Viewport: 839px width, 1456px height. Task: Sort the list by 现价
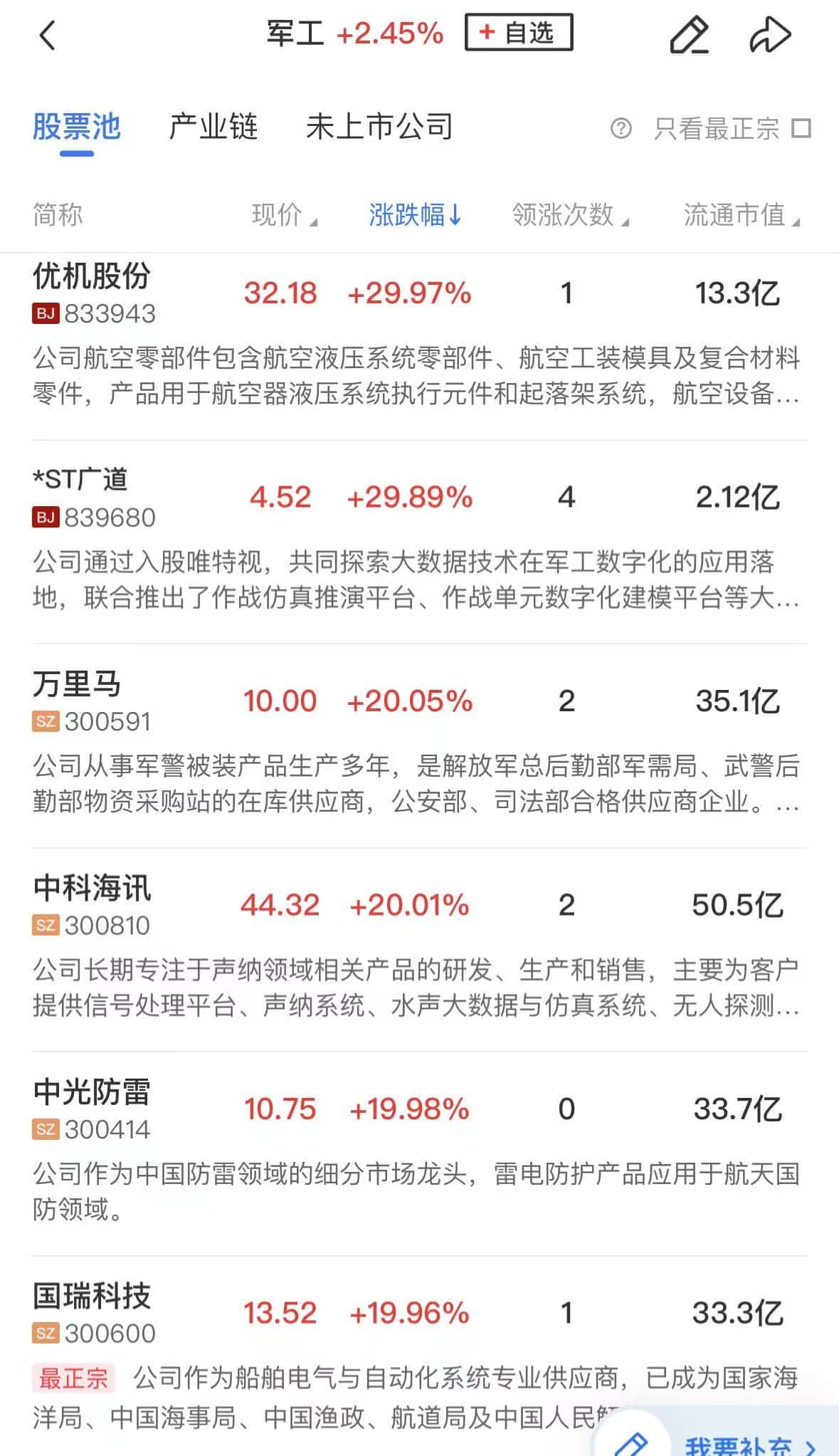click(x=284, y=214)
